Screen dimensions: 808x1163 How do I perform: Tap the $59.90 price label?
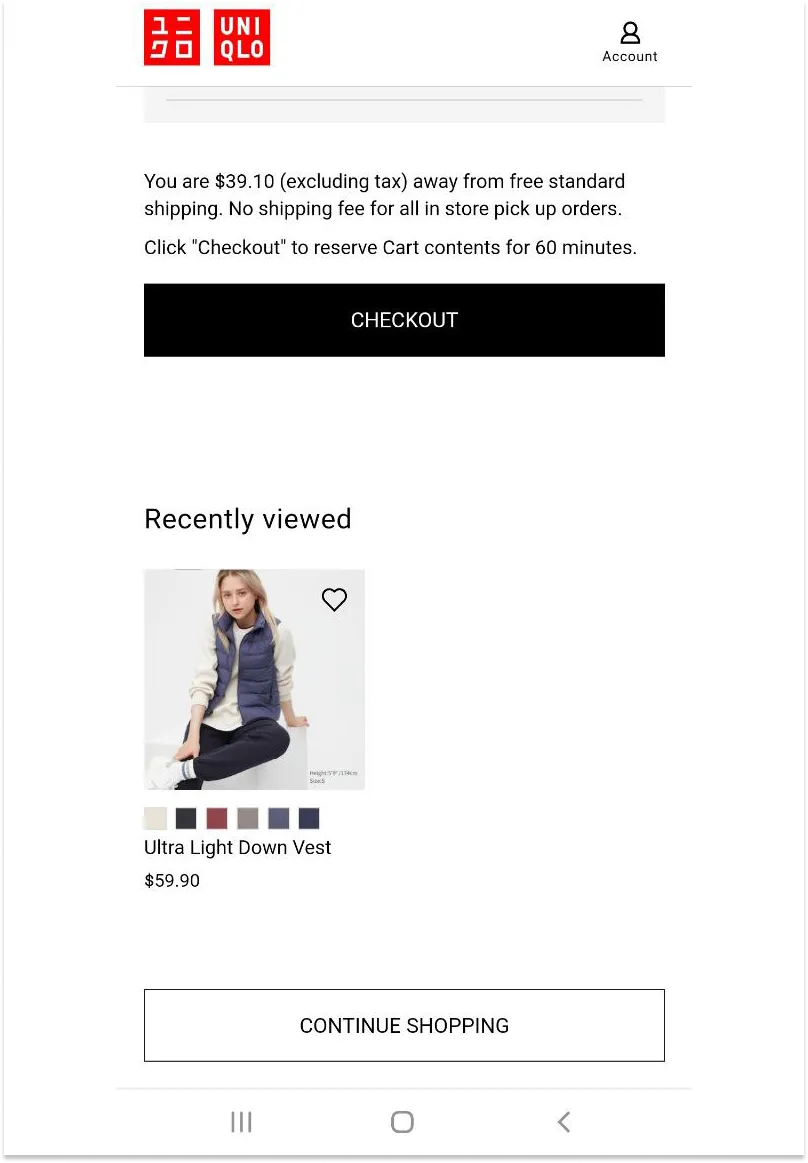point(171,881)
